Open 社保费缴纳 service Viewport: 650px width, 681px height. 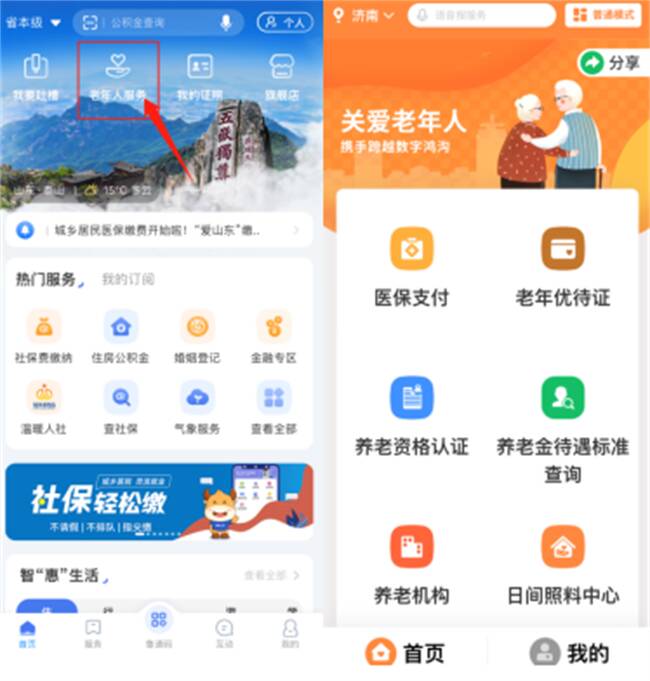pos(43,337)
